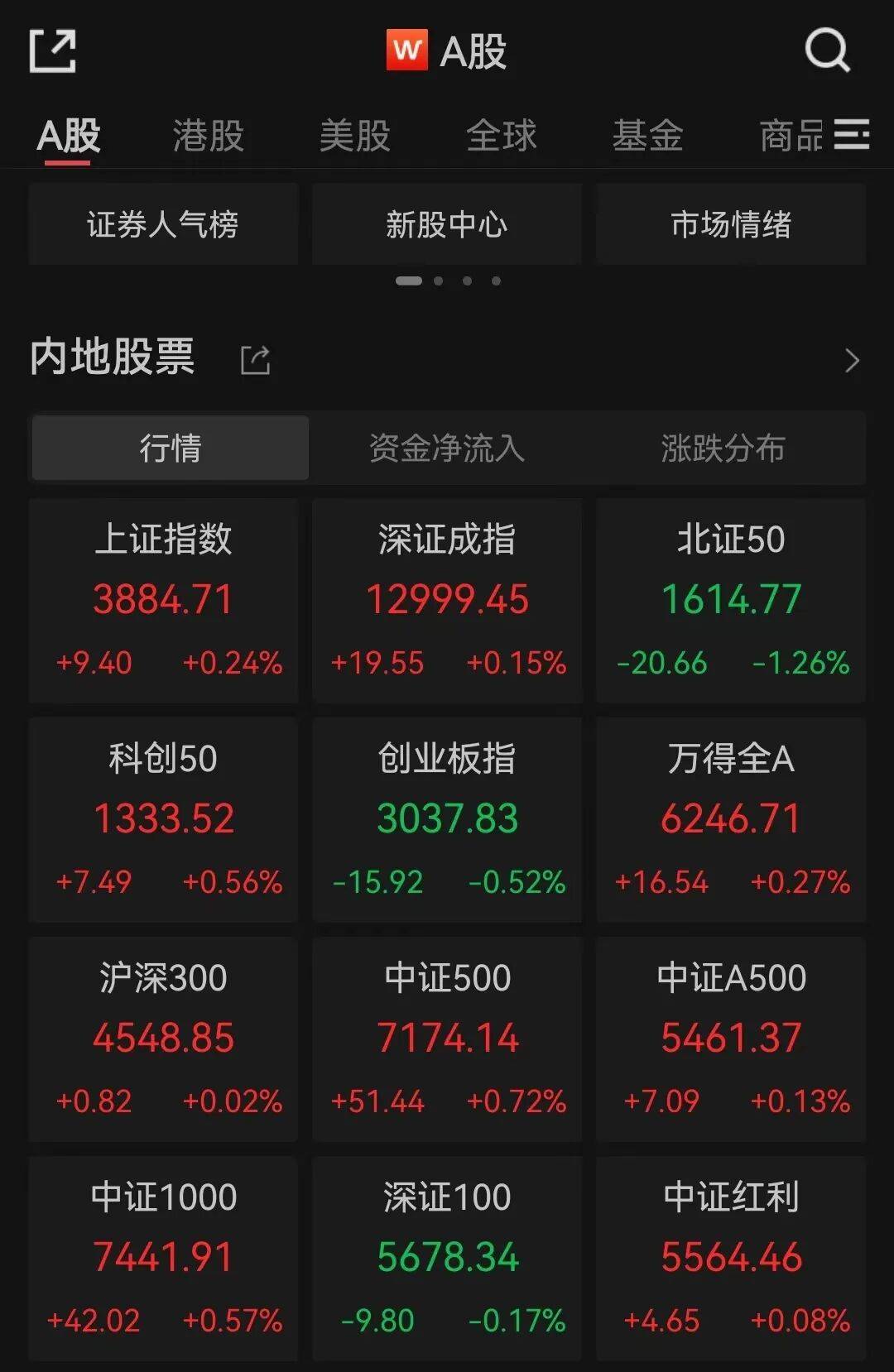Screen dimensions: 894x1372
Task: Tap the second carousel dot indicator
Action: (437, 281)
